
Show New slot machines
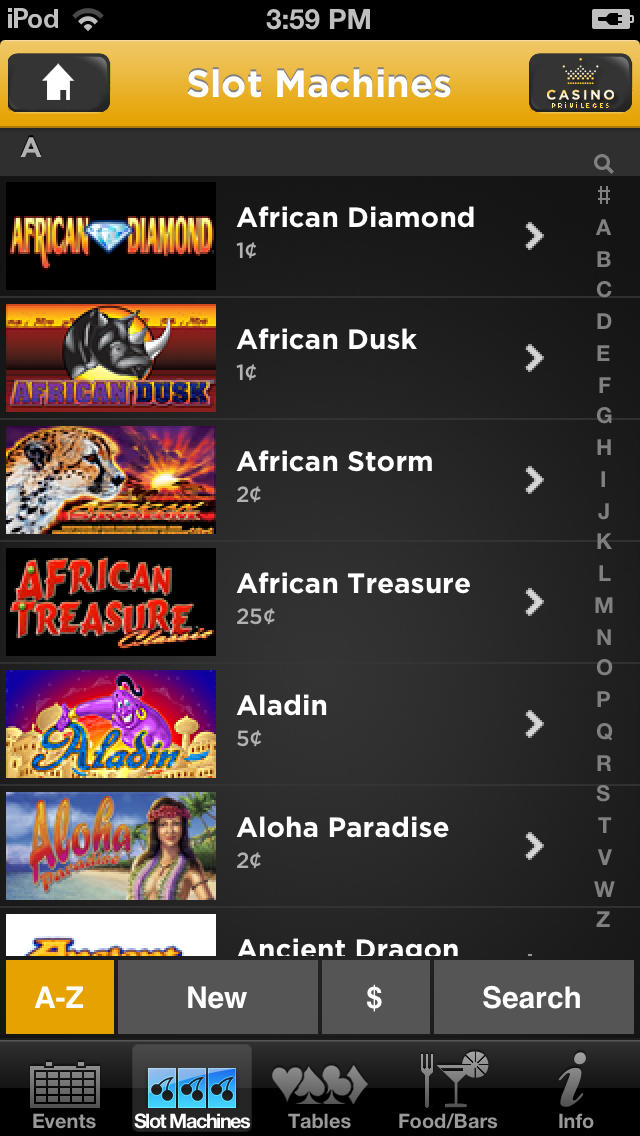tap(217, 997)
